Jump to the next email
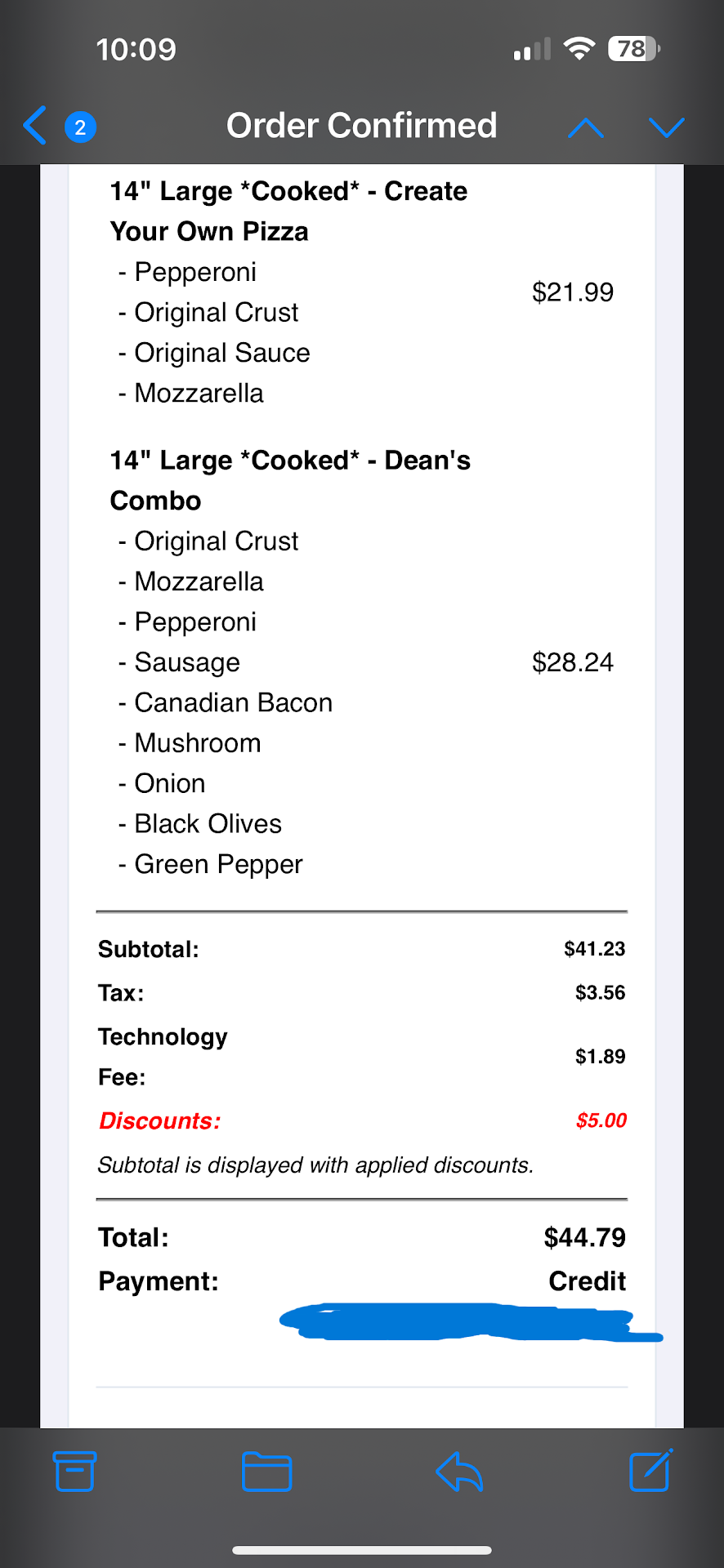 point(666,127)
